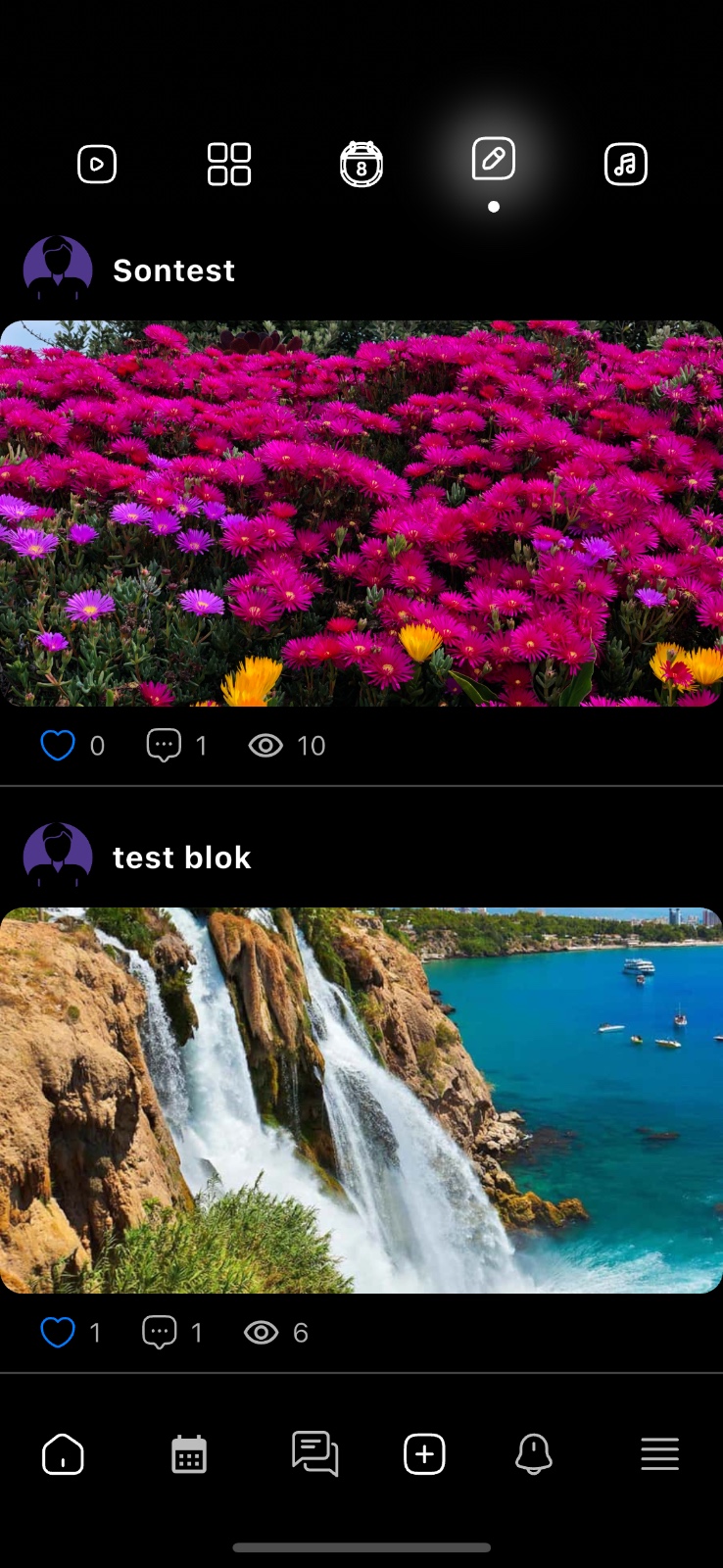Image resolution: width=723 pixels, height=1568 pixels.
Task: Open the notifications bell
Action: pyautogui.click(x=534, y=1454)
